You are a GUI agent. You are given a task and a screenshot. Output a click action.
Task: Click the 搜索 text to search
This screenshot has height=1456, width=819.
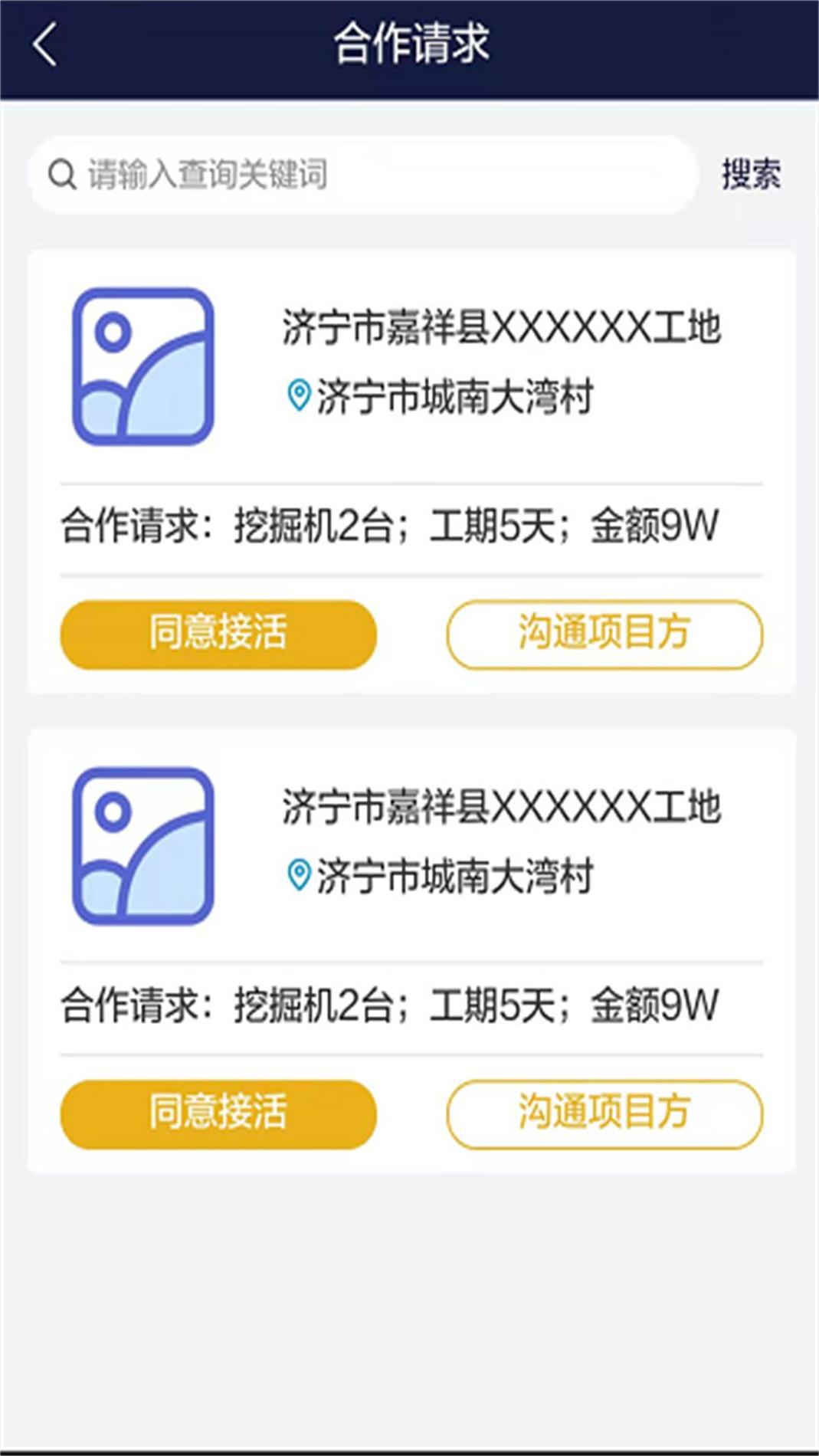[752, 174]
